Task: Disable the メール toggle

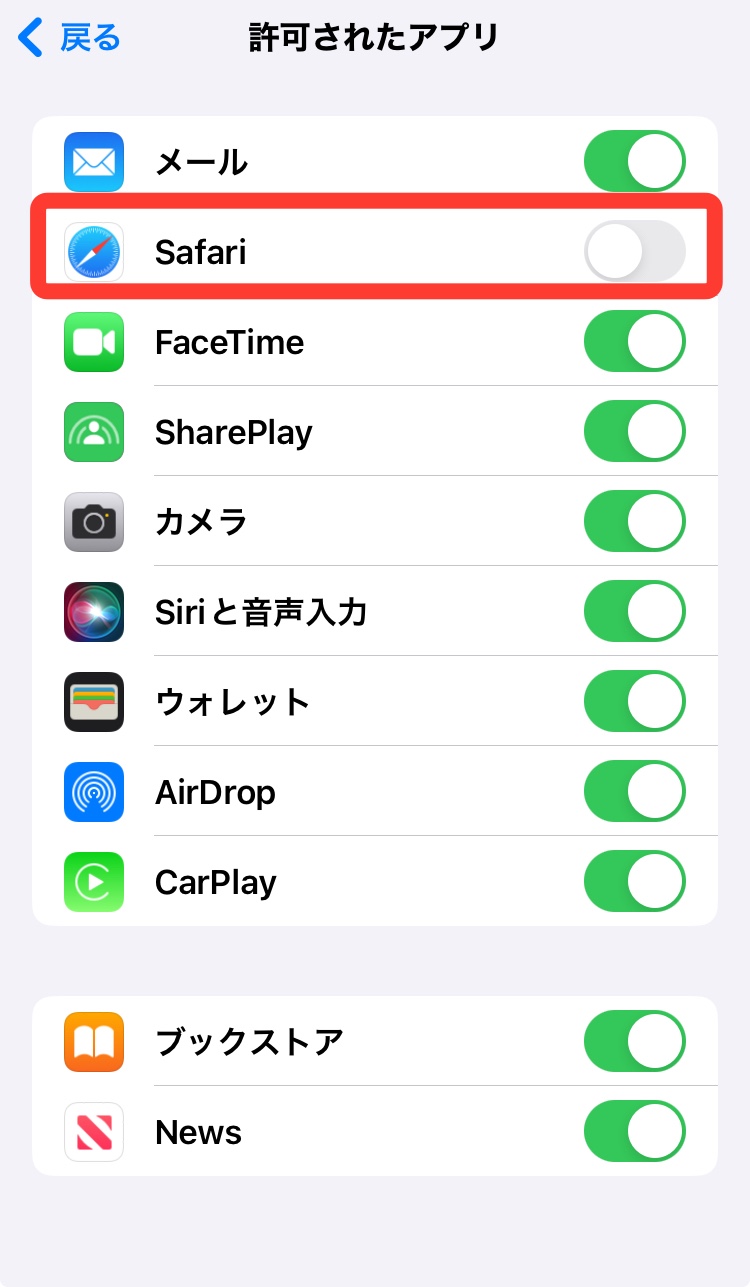Action: pos(634,161)
